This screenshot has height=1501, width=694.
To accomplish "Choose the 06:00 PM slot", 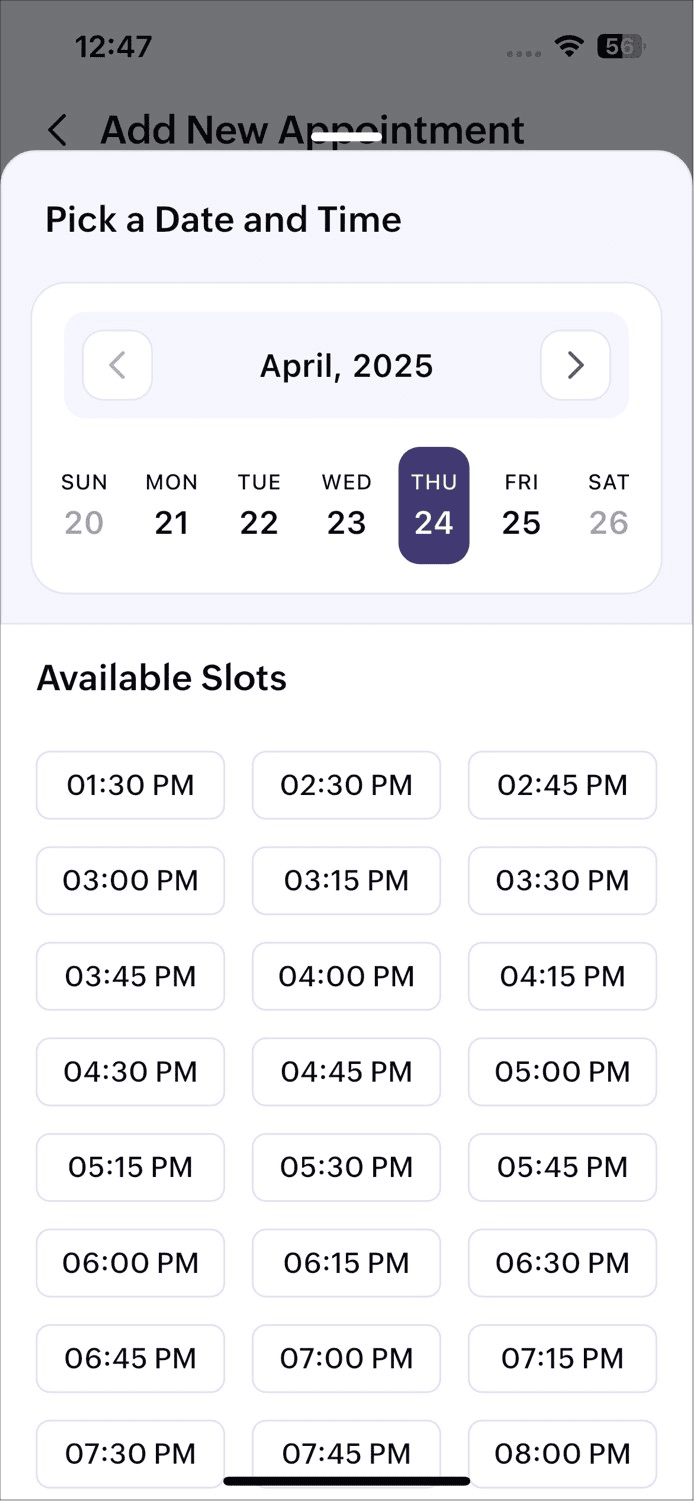I will pyautogui.click(x=130, y=1263).
